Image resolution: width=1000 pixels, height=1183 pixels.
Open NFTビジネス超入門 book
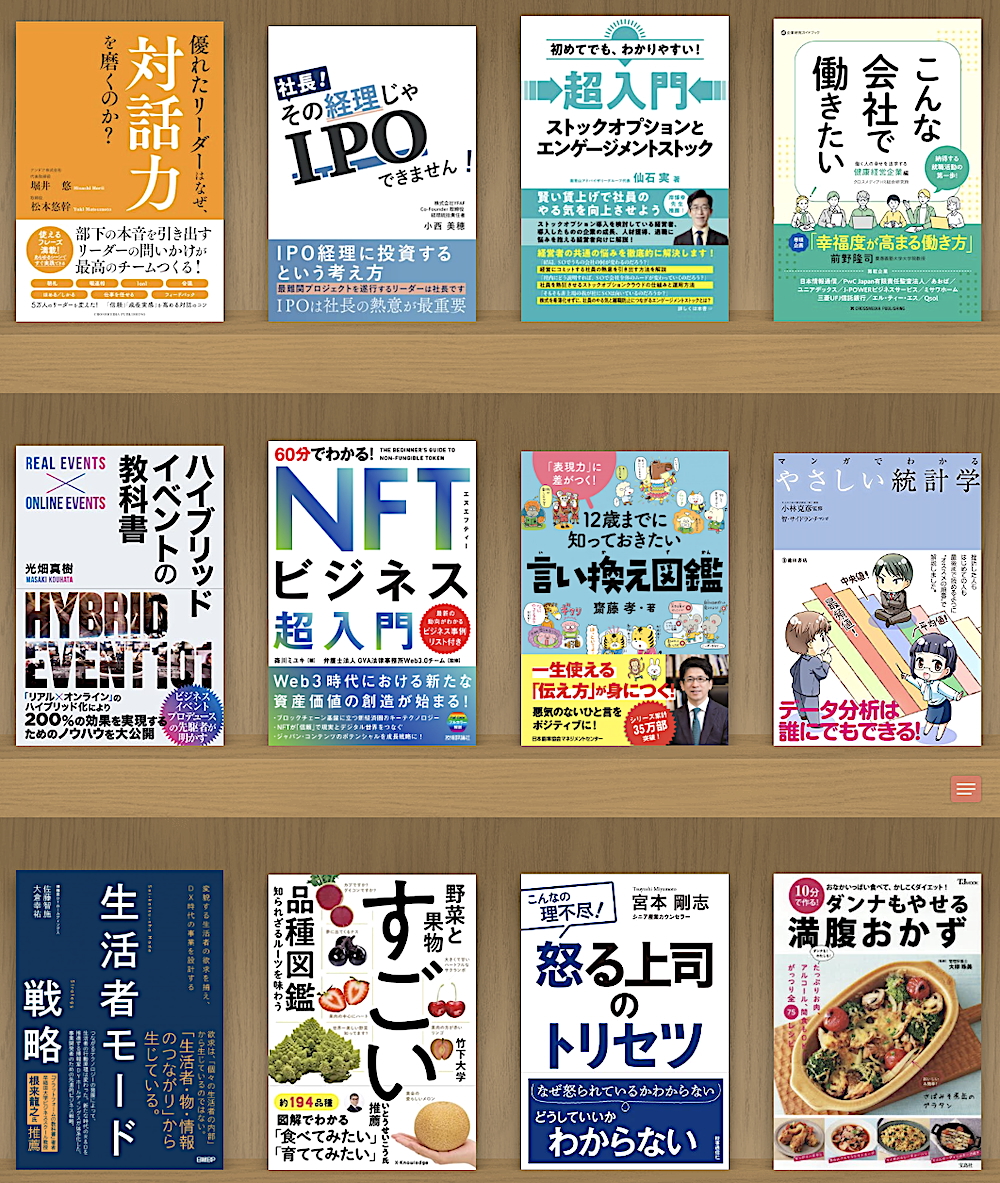372,593
